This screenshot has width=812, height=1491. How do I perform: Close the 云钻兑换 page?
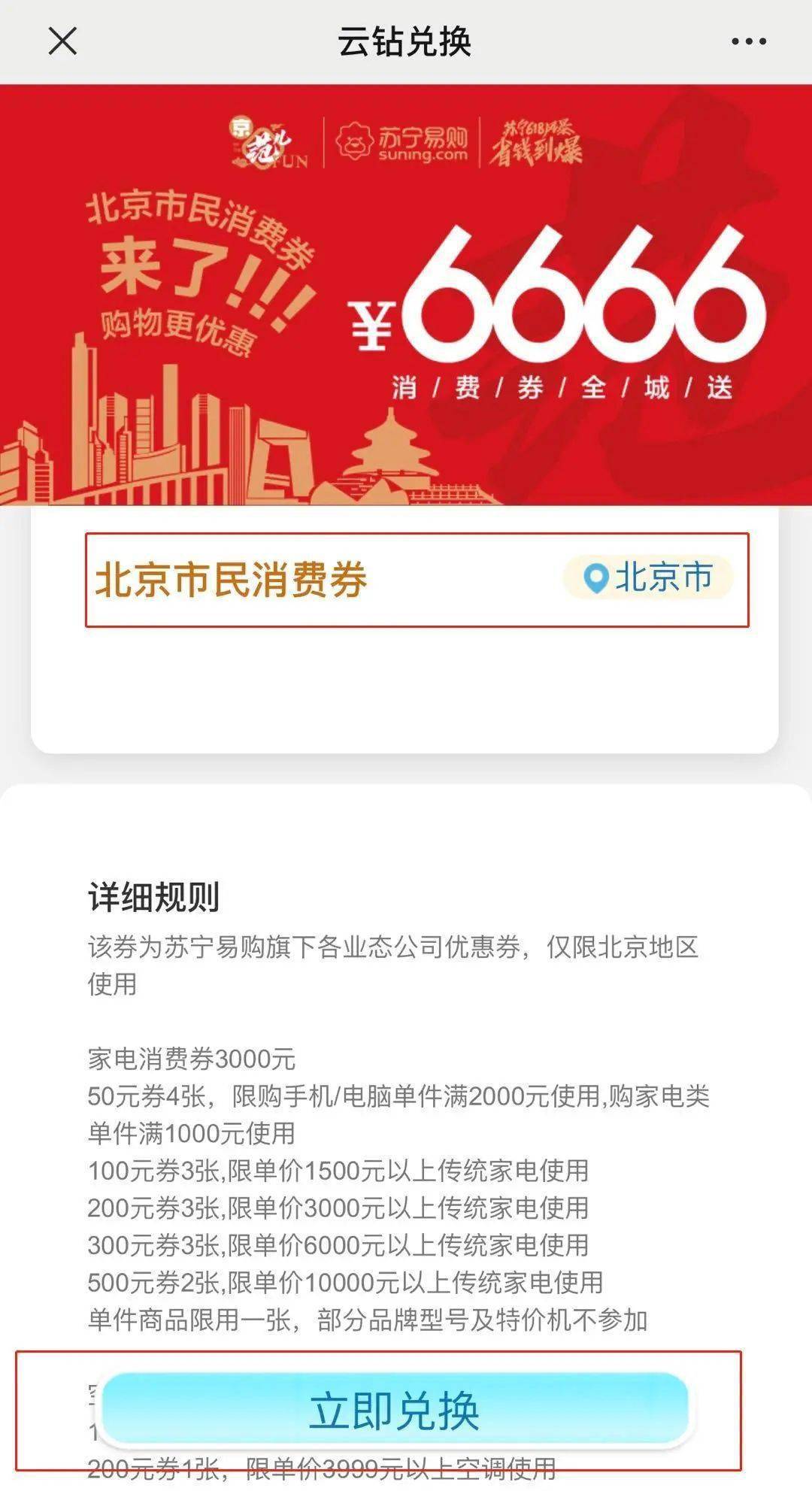[62, 41]
